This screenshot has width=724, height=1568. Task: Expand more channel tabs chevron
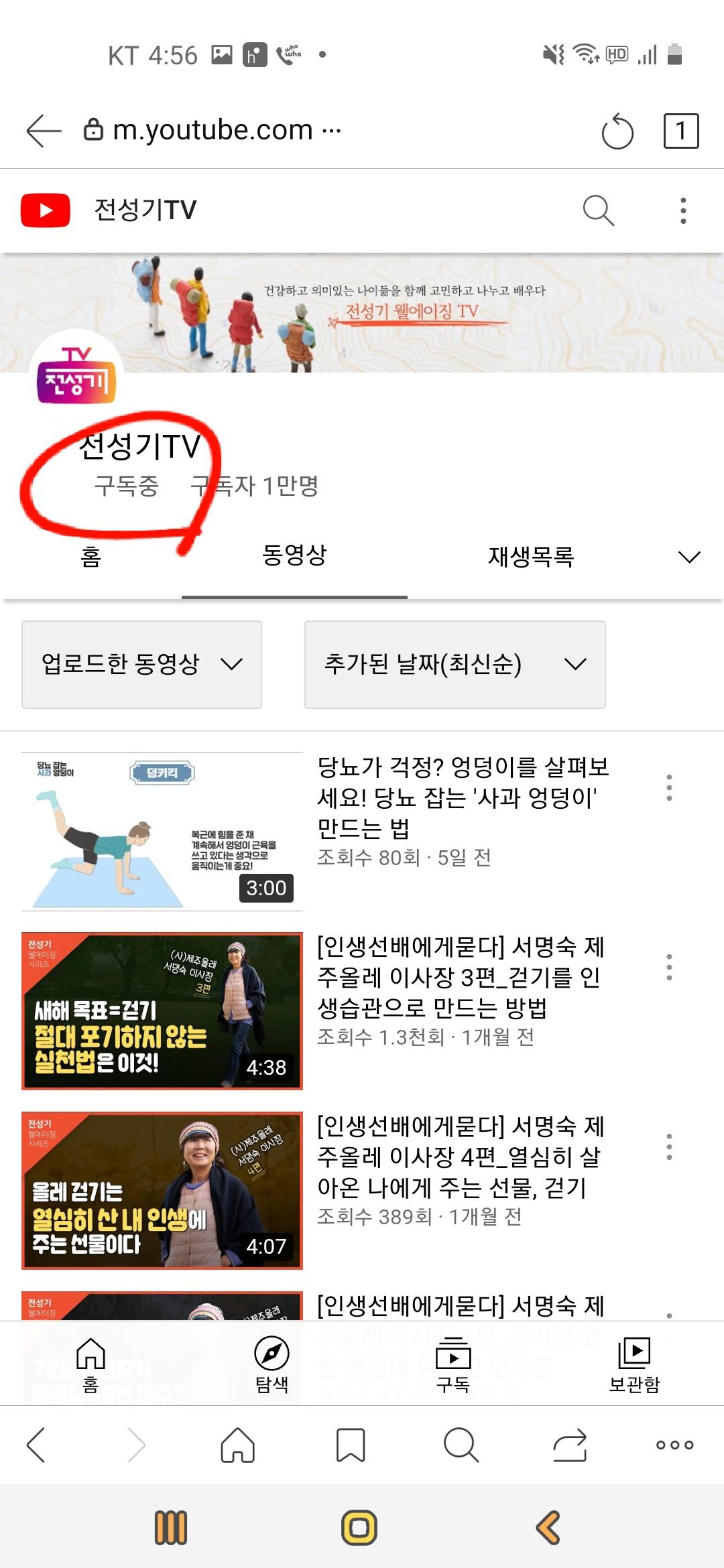point(688,557)
